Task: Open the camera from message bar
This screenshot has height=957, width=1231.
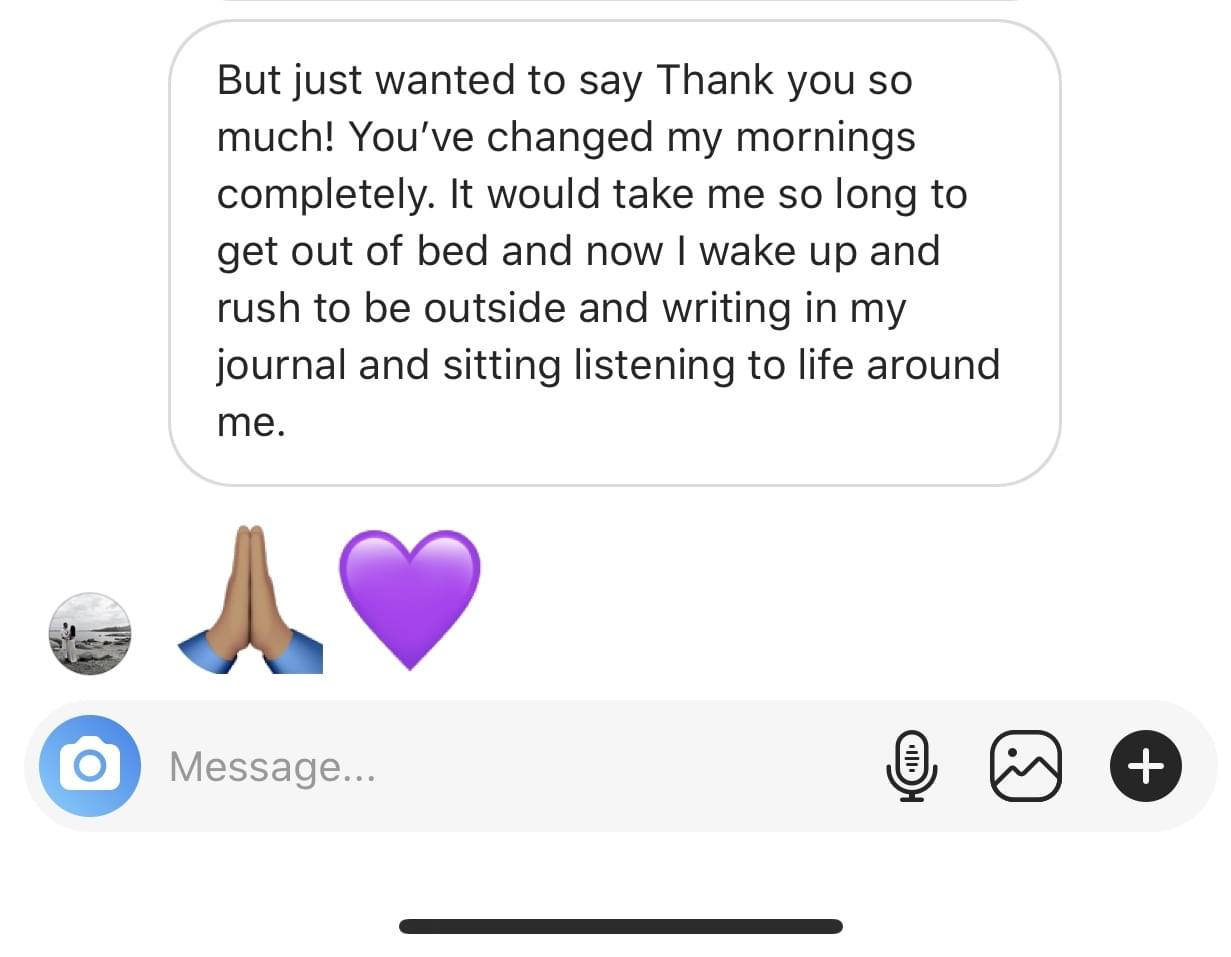Action: click(x=89, y=766)
